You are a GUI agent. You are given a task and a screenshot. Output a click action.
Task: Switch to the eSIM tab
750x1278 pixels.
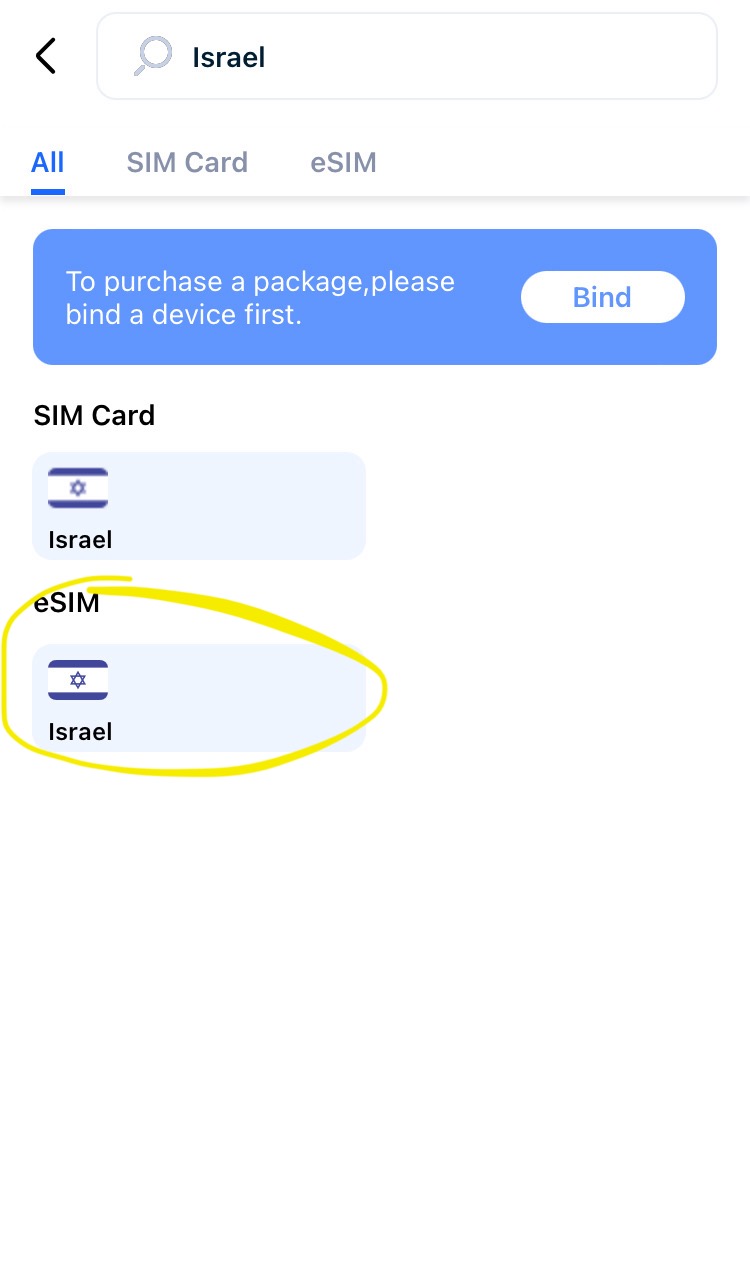(343, 162)
